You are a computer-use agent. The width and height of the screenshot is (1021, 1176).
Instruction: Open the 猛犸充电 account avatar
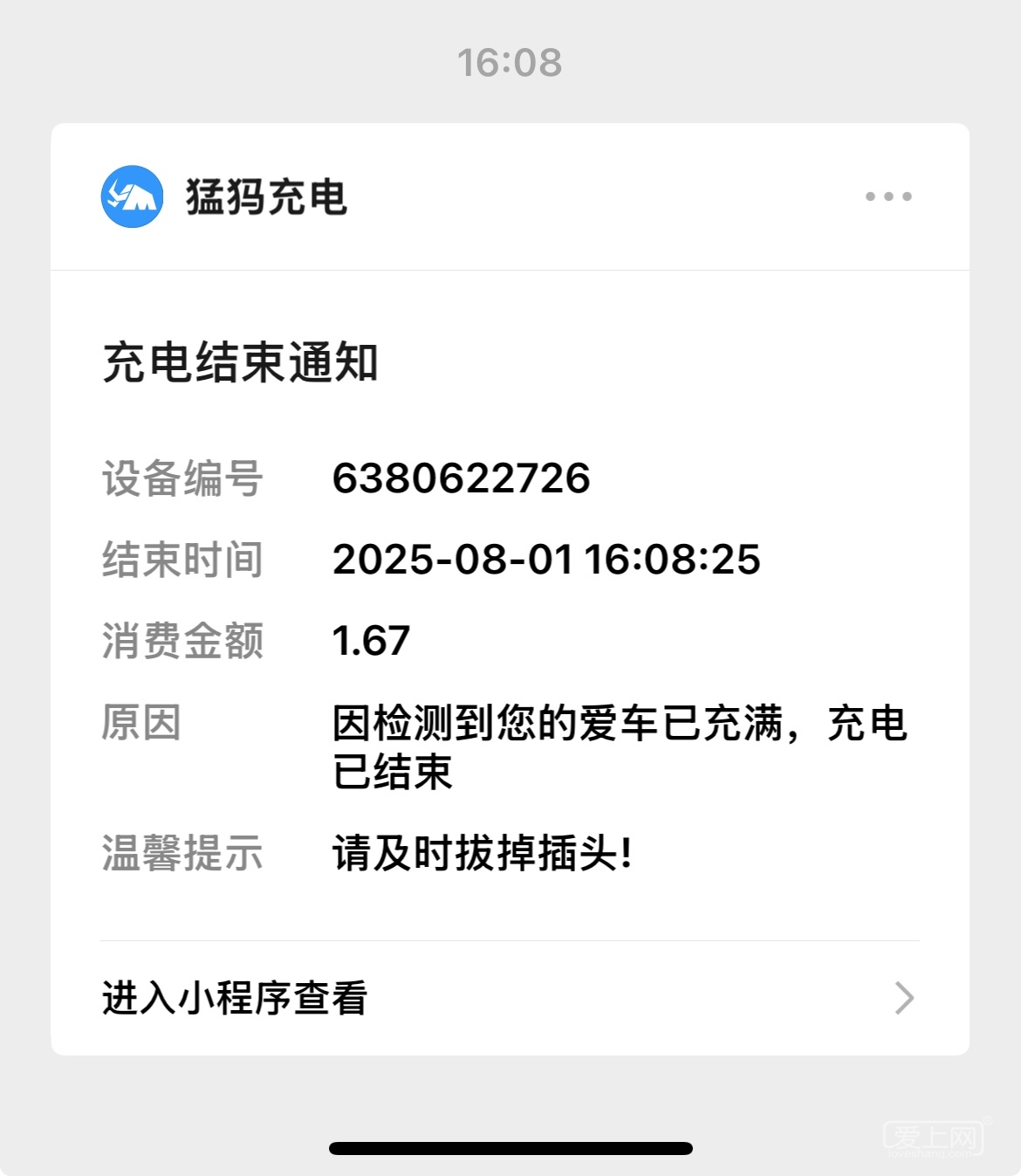point(132,196)
